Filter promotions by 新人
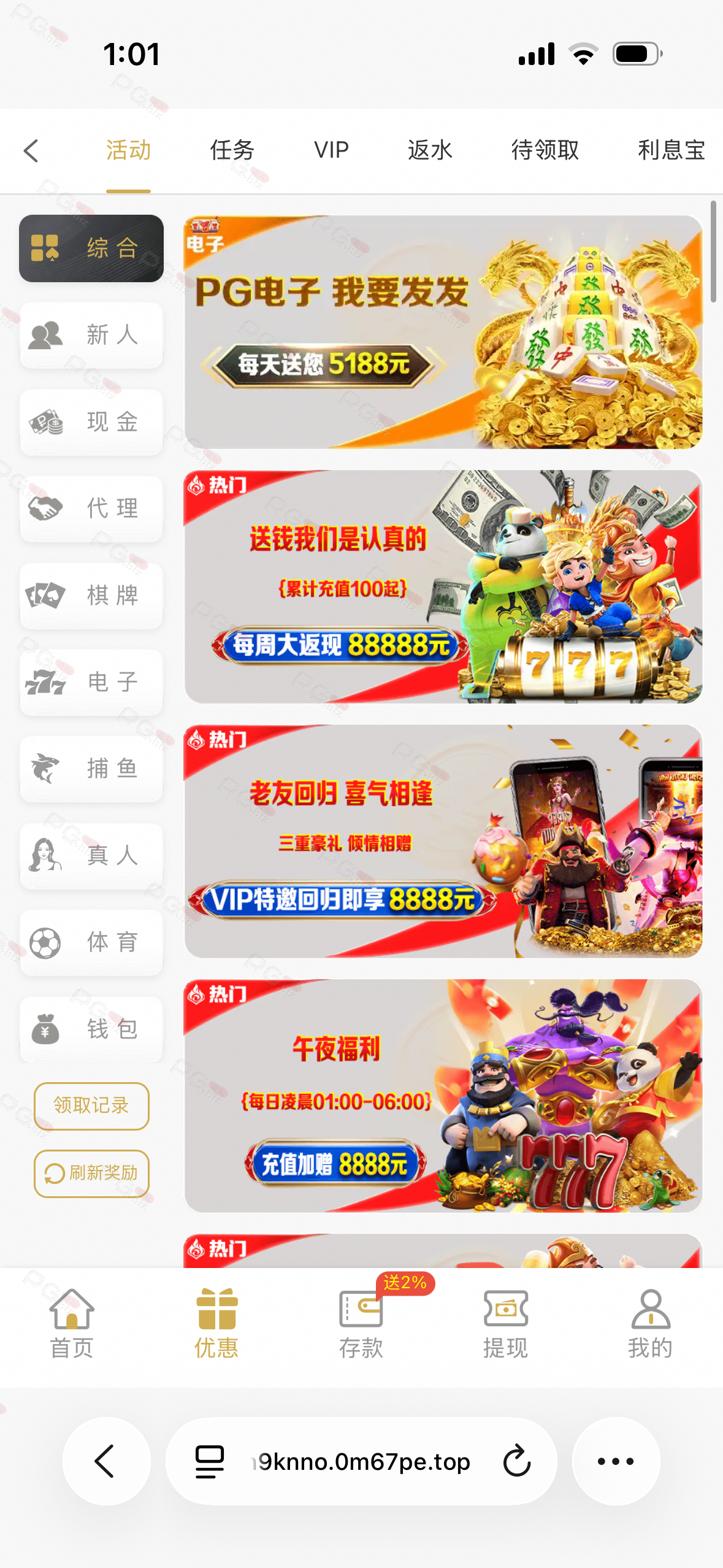This screenshot has width=723, height=1568. click(x=91, y=335)
